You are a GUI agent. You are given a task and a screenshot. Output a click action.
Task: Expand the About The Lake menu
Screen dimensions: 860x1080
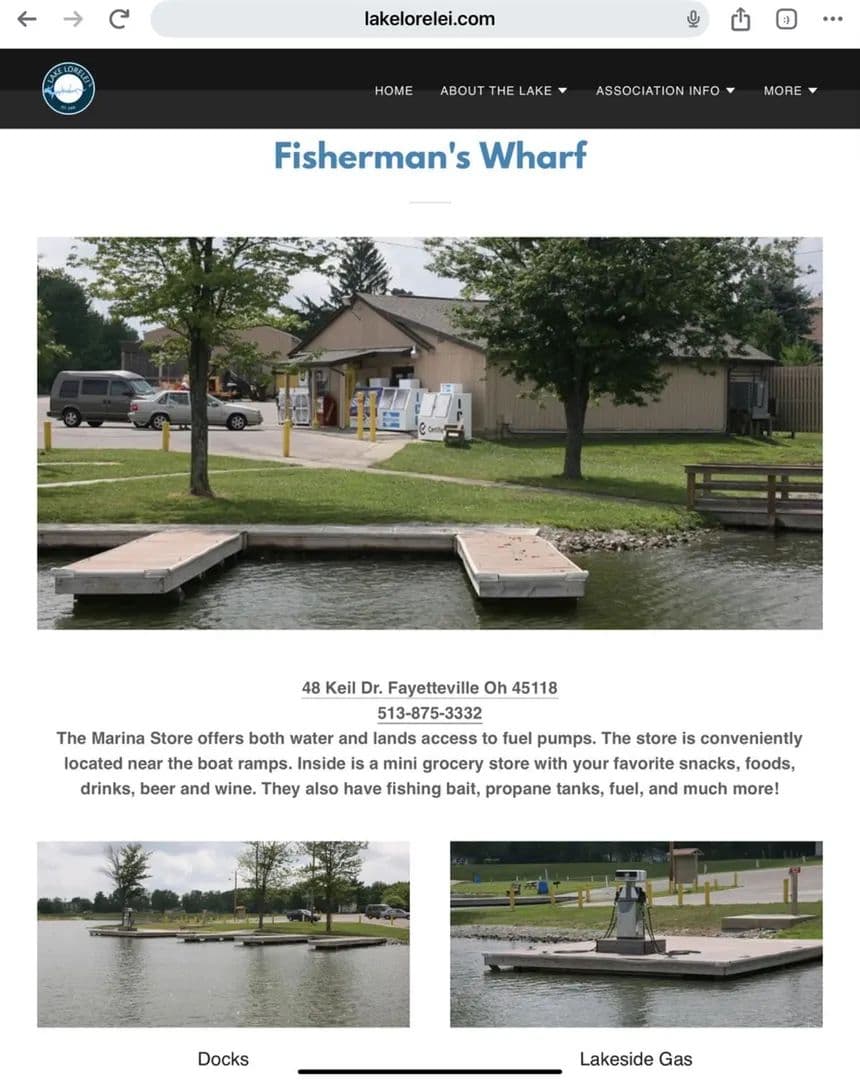503,90
